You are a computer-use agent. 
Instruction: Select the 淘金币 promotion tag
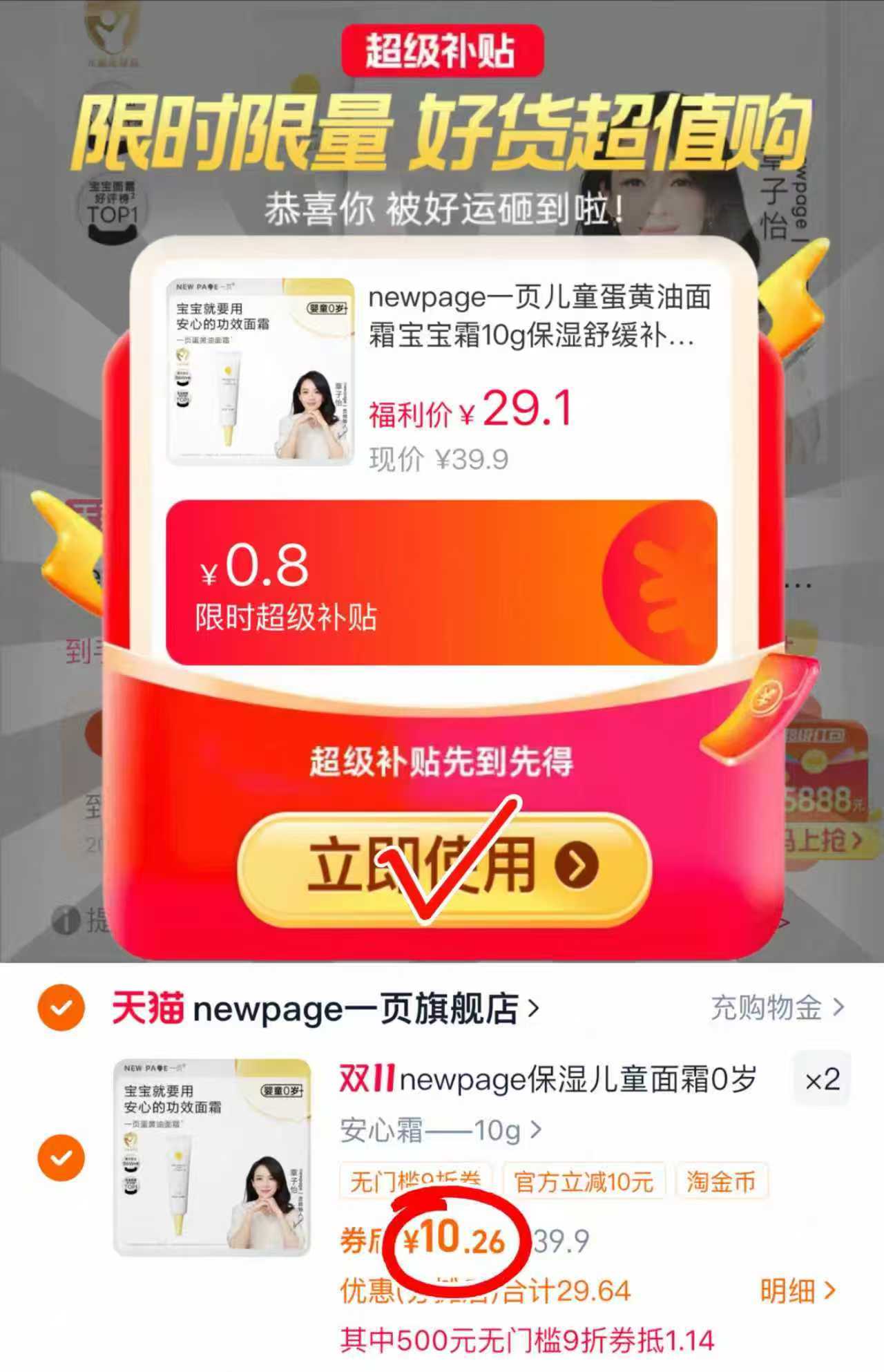point(721,1181)
